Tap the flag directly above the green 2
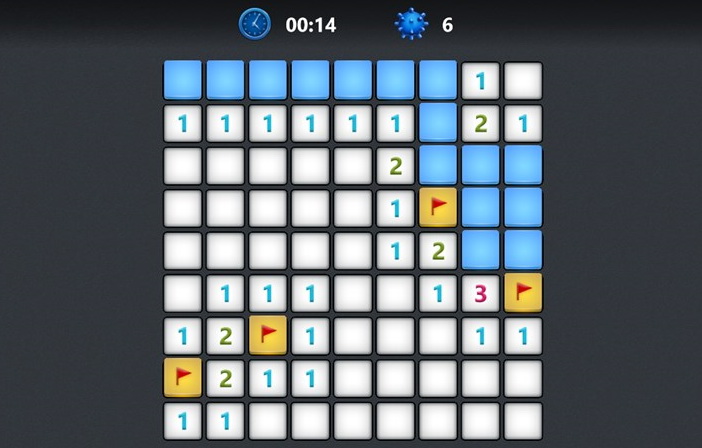Viewport: 702px width, 448px height. (x=438, y=208)
